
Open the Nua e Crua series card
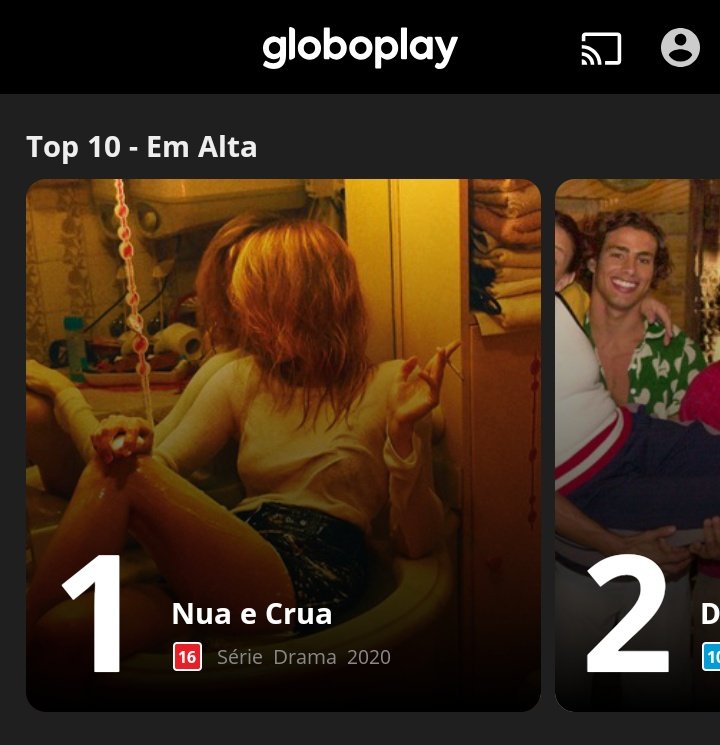[x=283, y=445]
